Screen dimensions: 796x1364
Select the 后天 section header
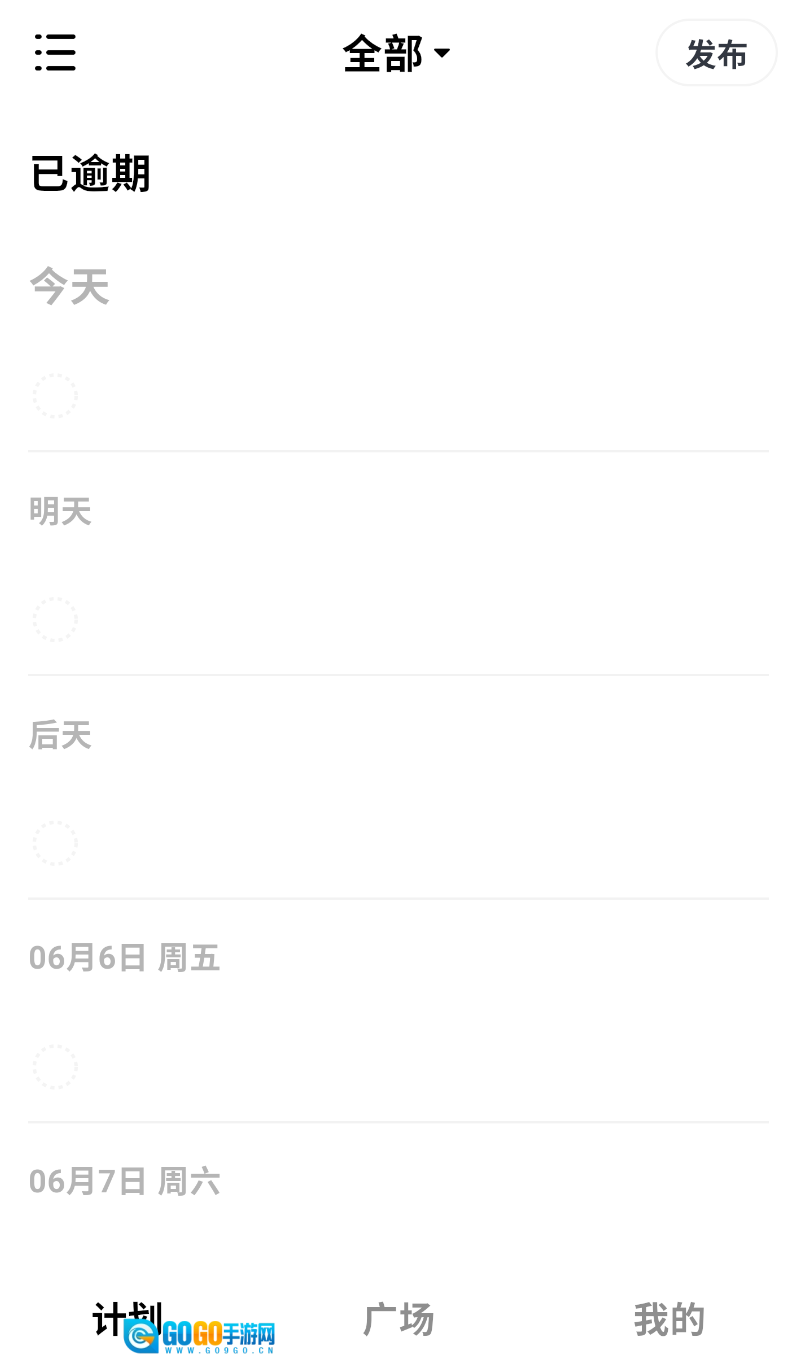[61, 734]
